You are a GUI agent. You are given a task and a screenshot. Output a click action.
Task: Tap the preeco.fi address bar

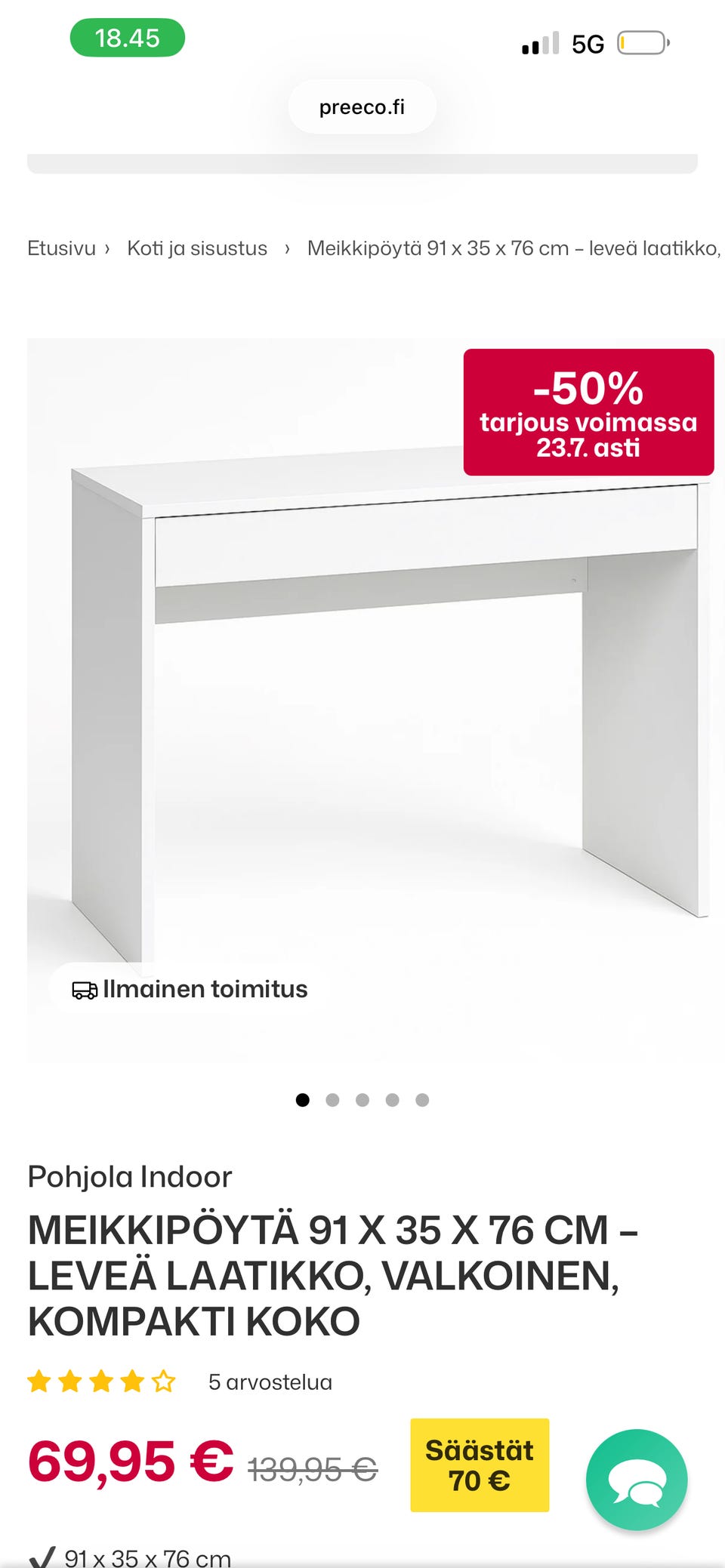[362, 107]
